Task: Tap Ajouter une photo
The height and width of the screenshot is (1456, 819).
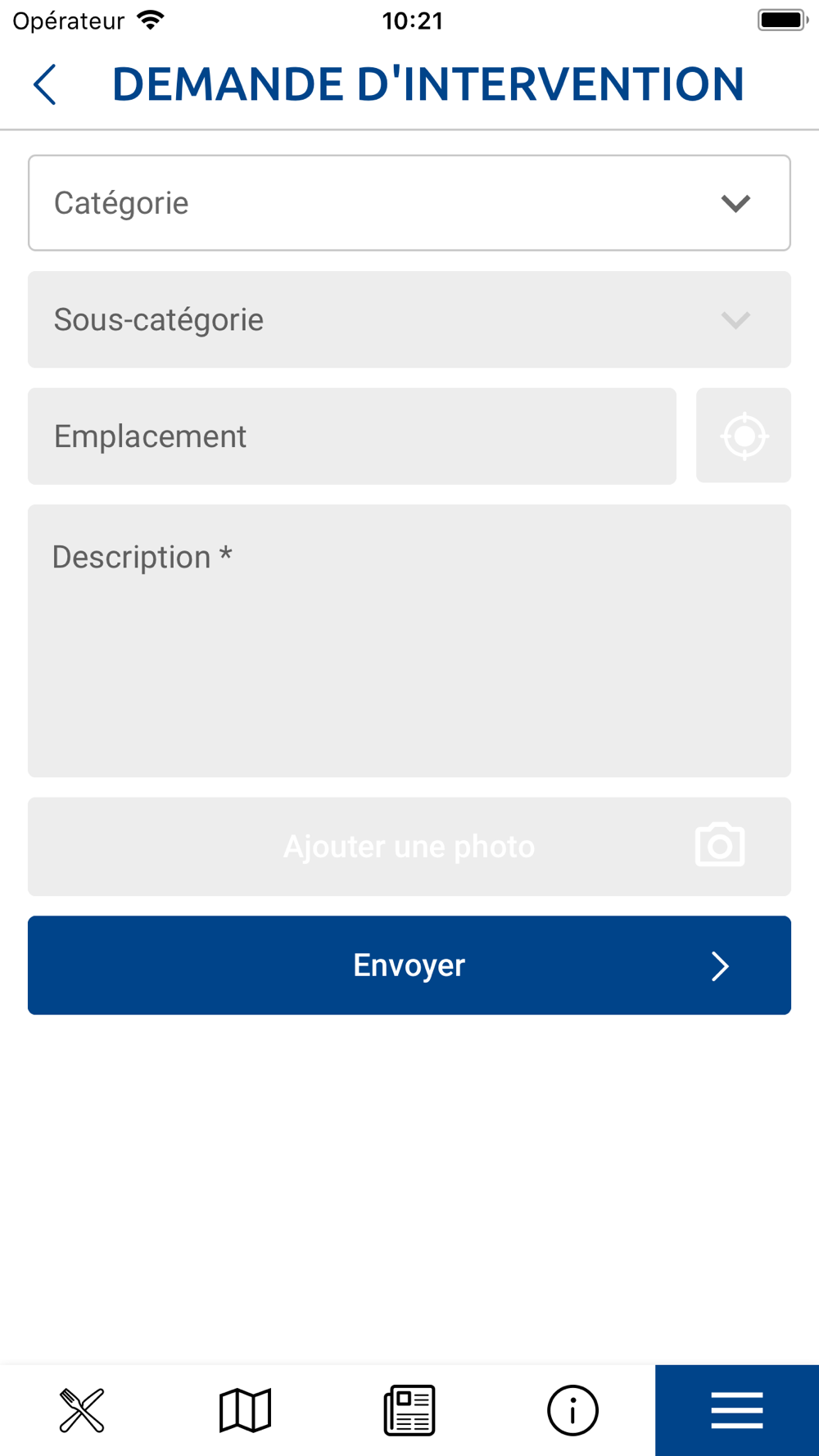Action: 409,847
